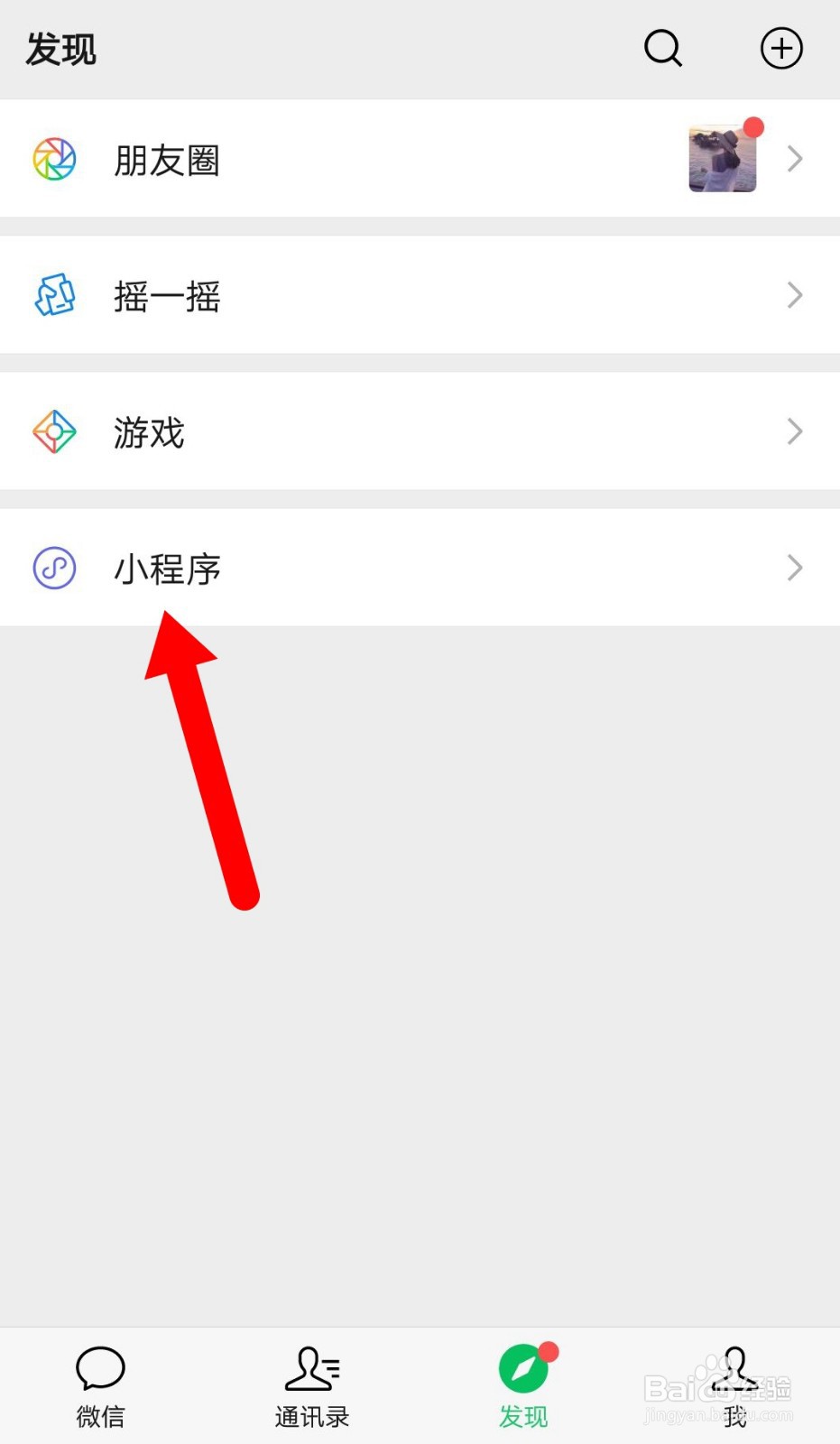Viewport: 840px width, 1444px height.
Task: Expand Moments via its right chevron
Action: (x=794, y=159)
